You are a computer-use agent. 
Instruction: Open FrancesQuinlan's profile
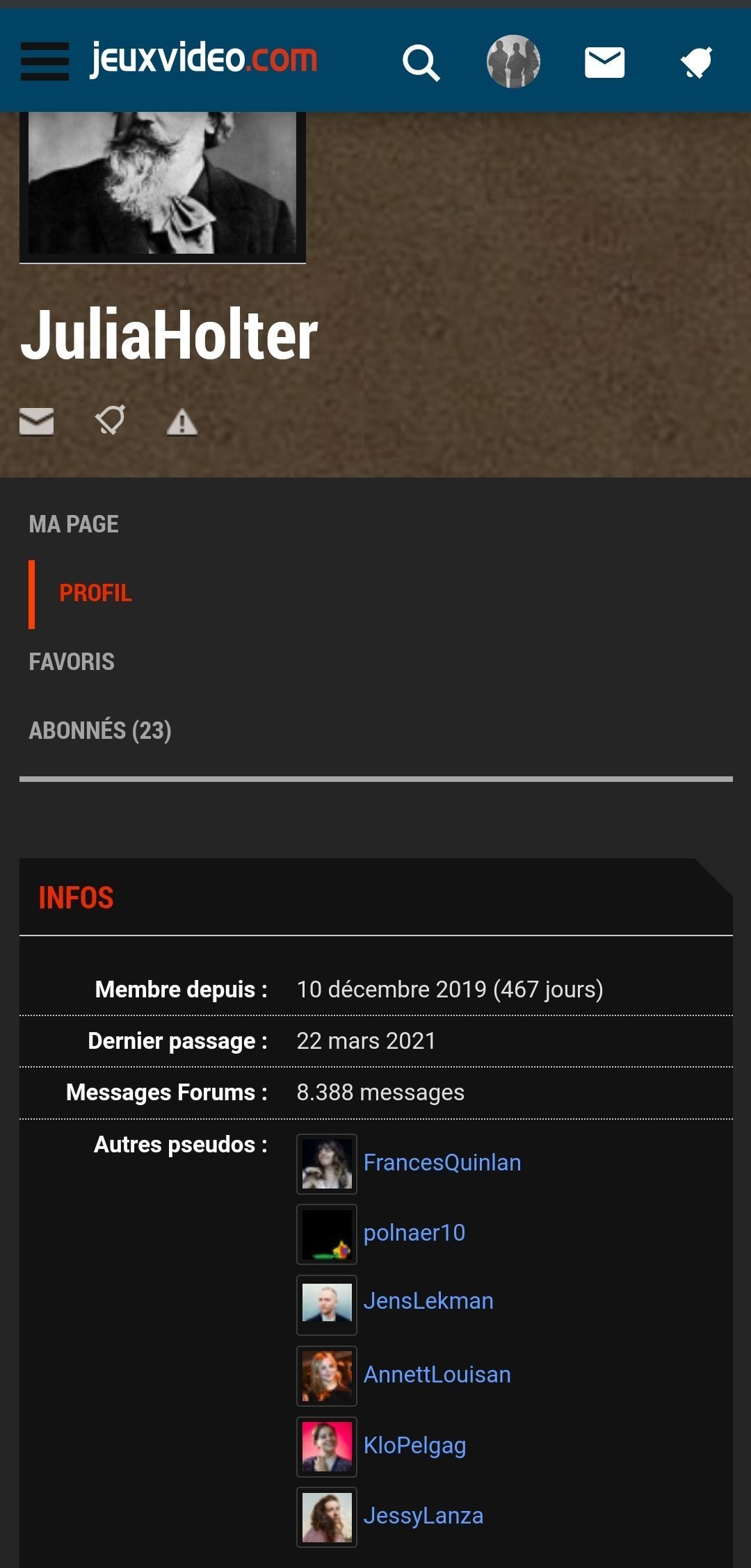point(442,1163)
